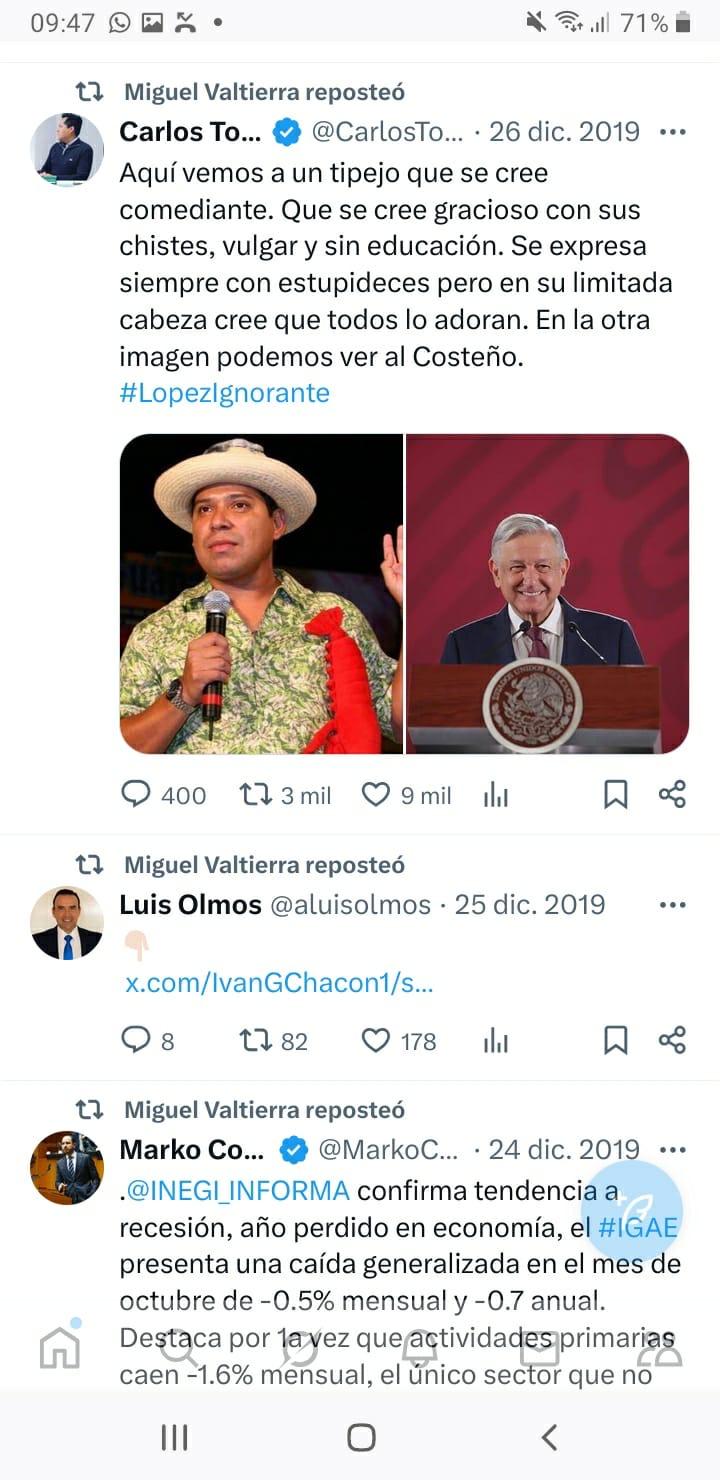The image size is (720, 1480).
Task: Go to the Home tab
Action: tap(60, 1347)
